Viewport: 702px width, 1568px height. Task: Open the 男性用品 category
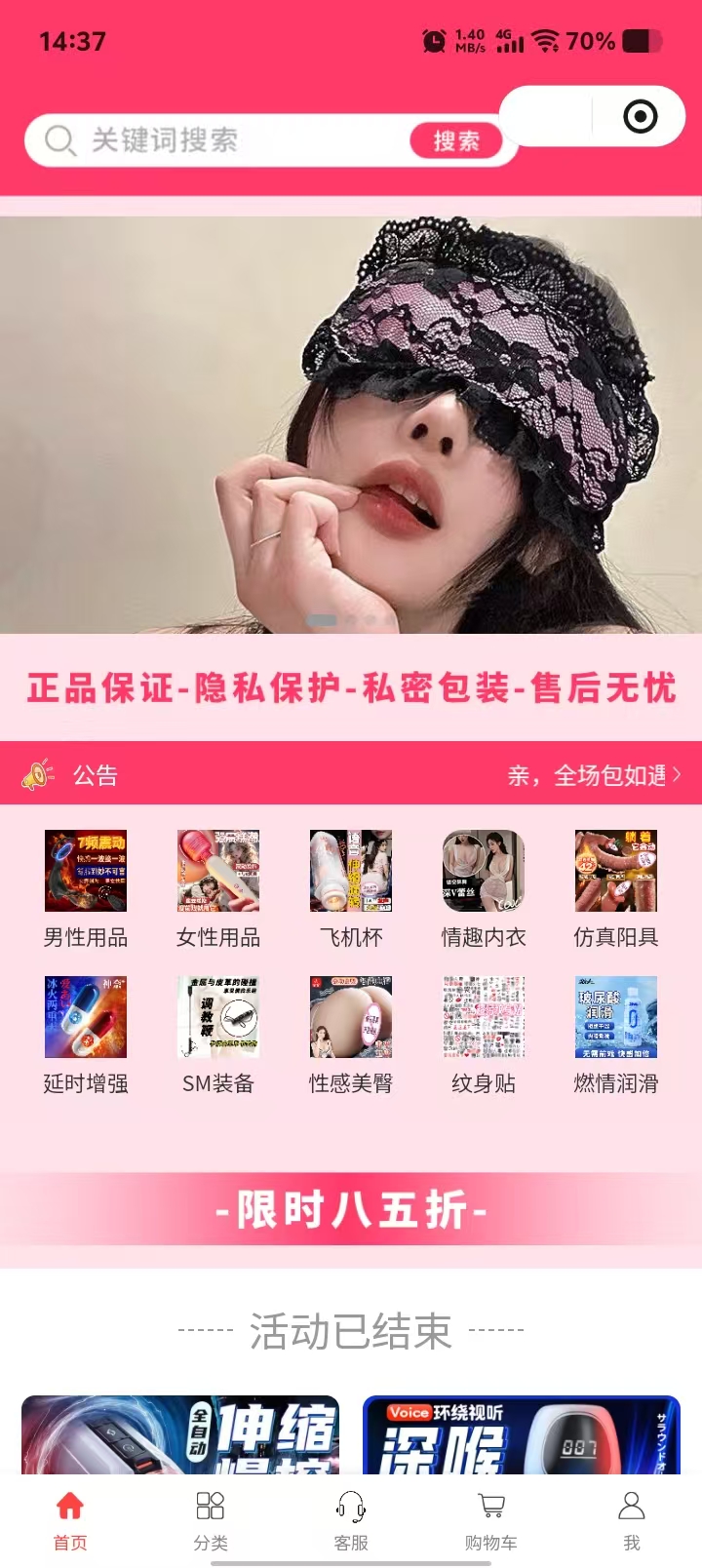[86, 888]
